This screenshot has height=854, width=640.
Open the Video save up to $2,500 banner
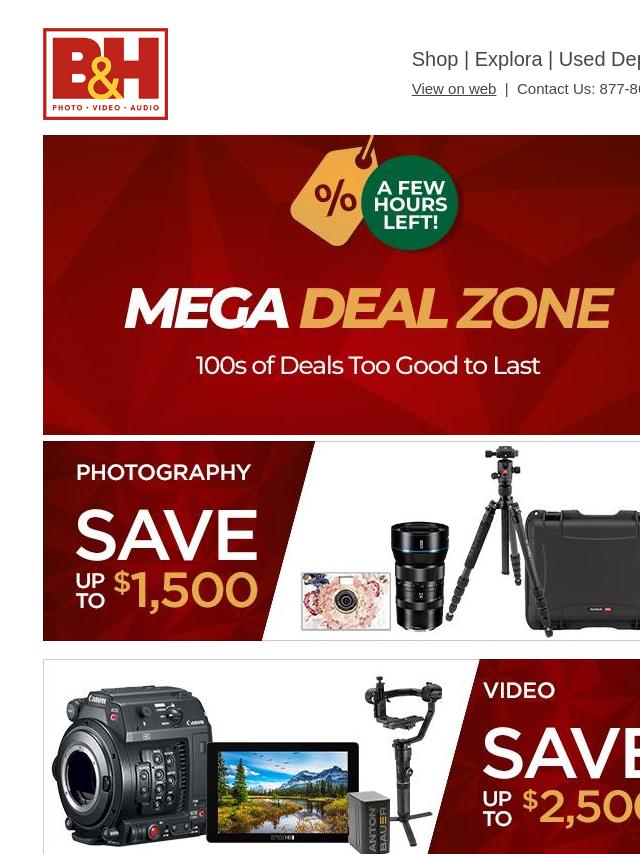[341, 756]
